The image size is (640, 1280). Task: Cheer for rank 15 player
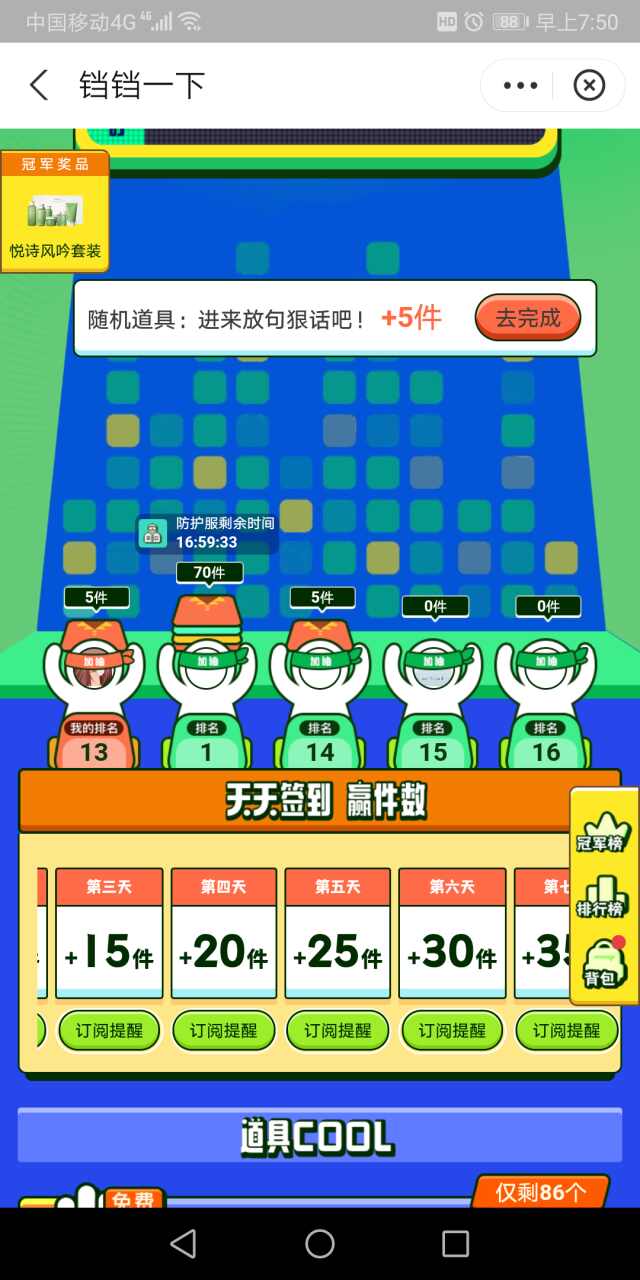(x=433, y=661)
